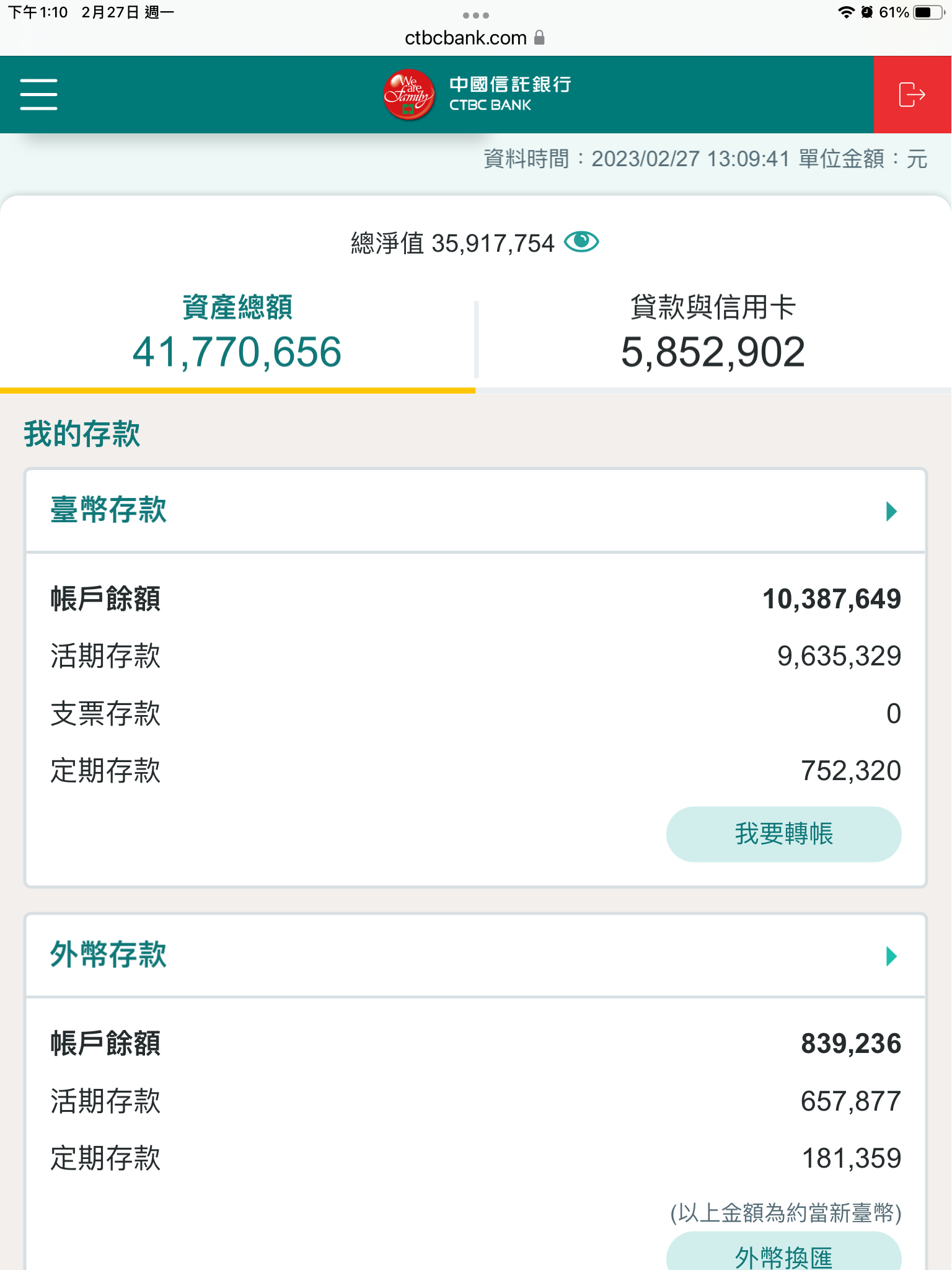Tap the 外幣換匯 button
The width and height of the screenshot is (952, 1270).
783,1254
